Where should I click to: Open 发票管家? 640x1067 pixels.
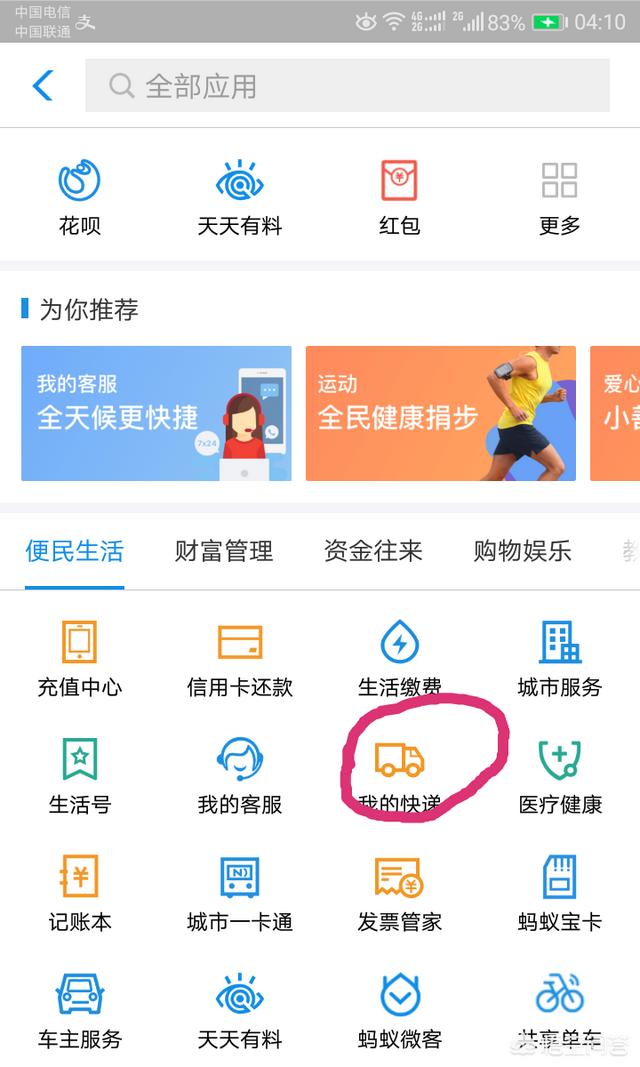399,893
